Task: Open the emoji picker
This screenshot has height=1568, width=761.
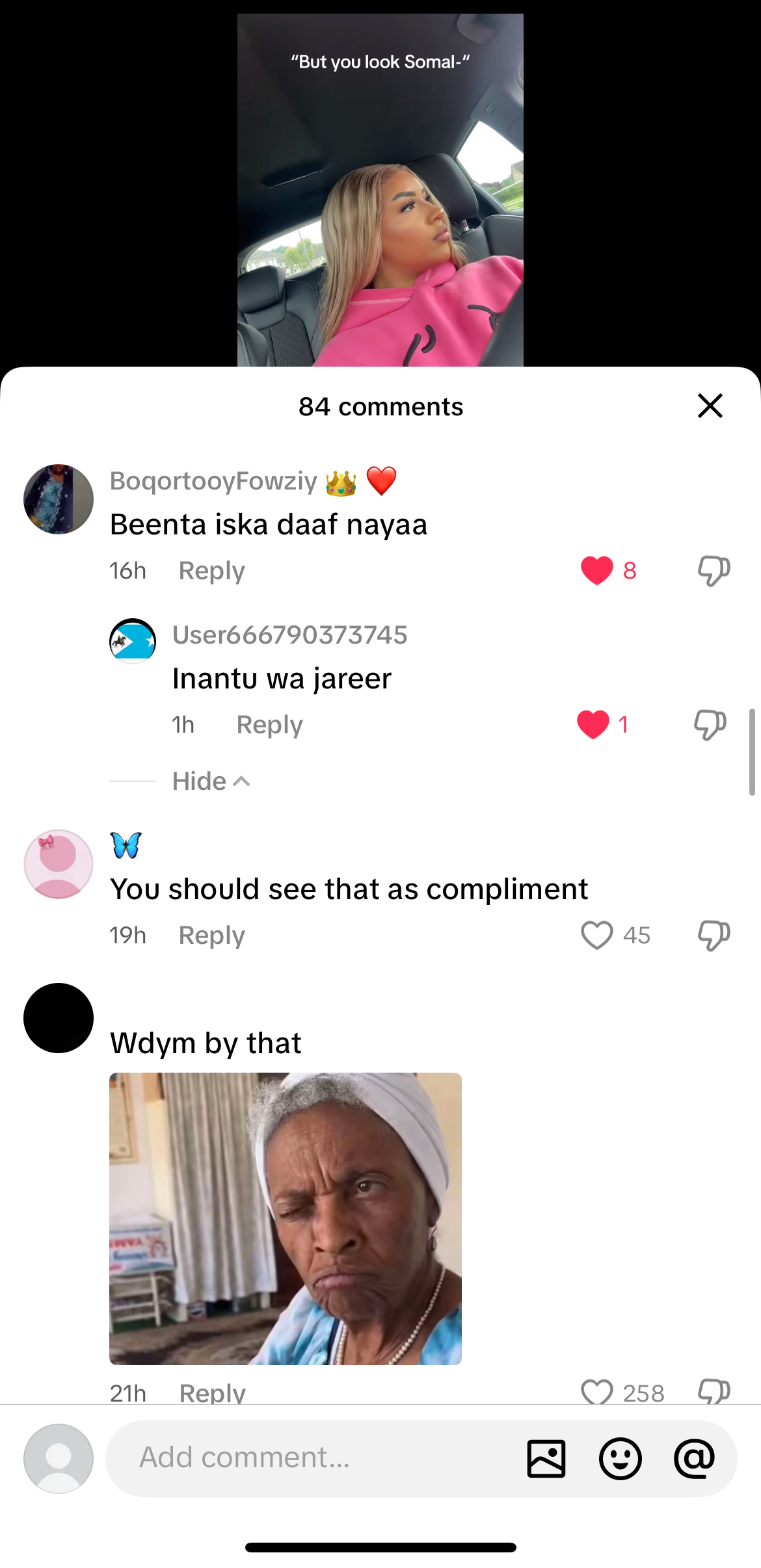Action: (x=620, y=1458)
